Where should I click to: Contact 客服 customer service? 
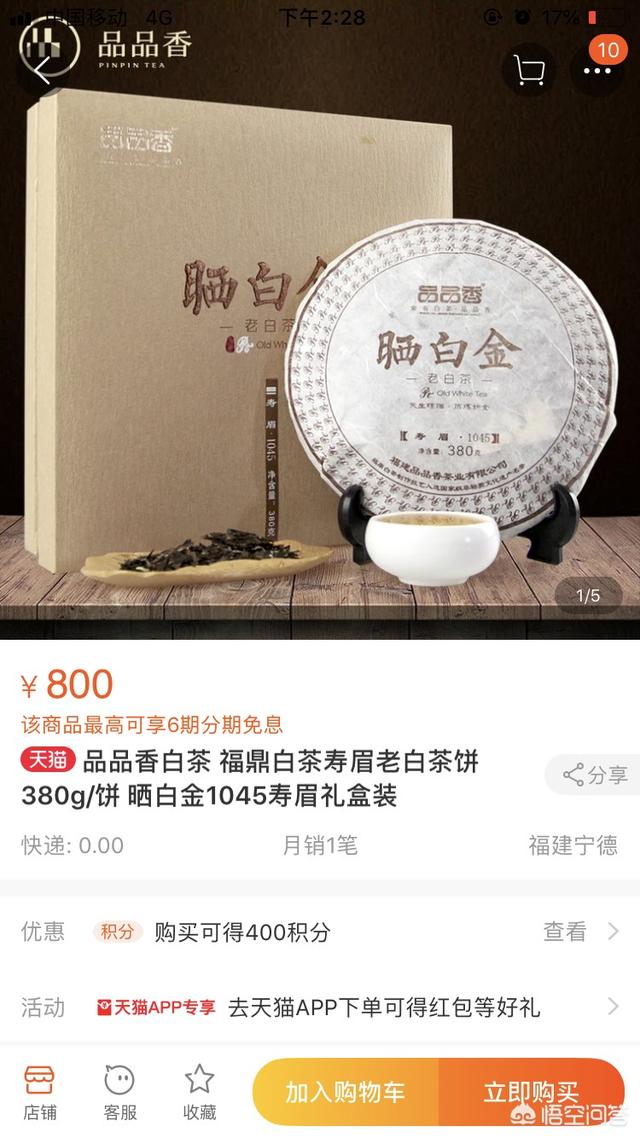coord(120,1092)
